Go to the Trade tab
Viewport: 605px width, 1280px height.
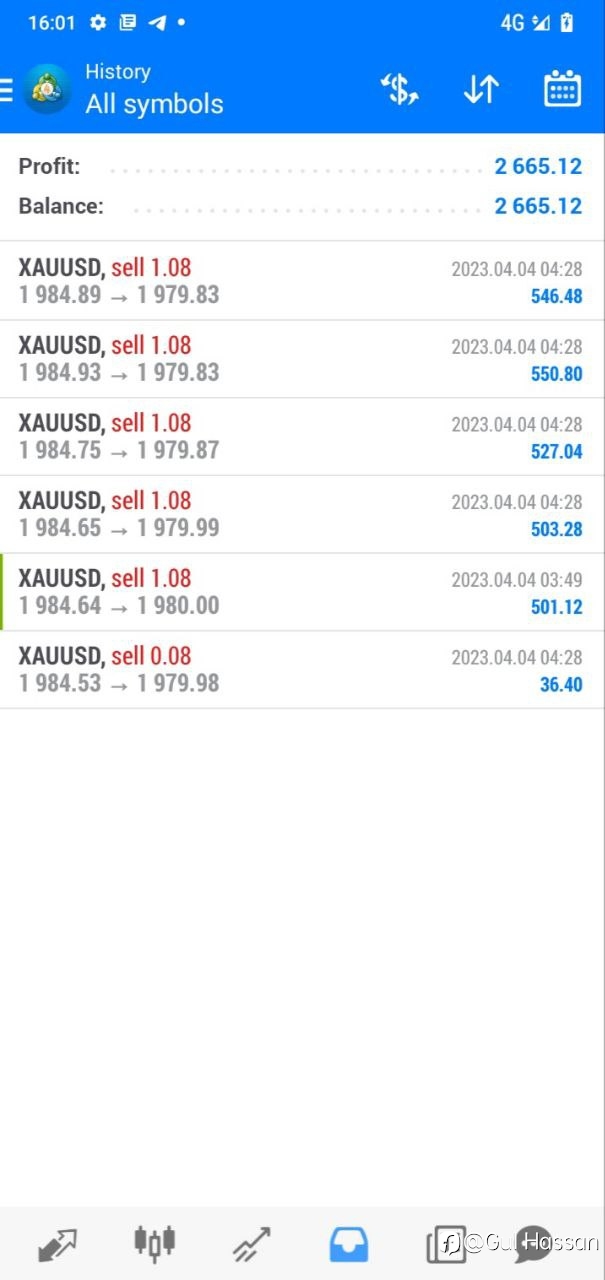[x=252, y=1244]
